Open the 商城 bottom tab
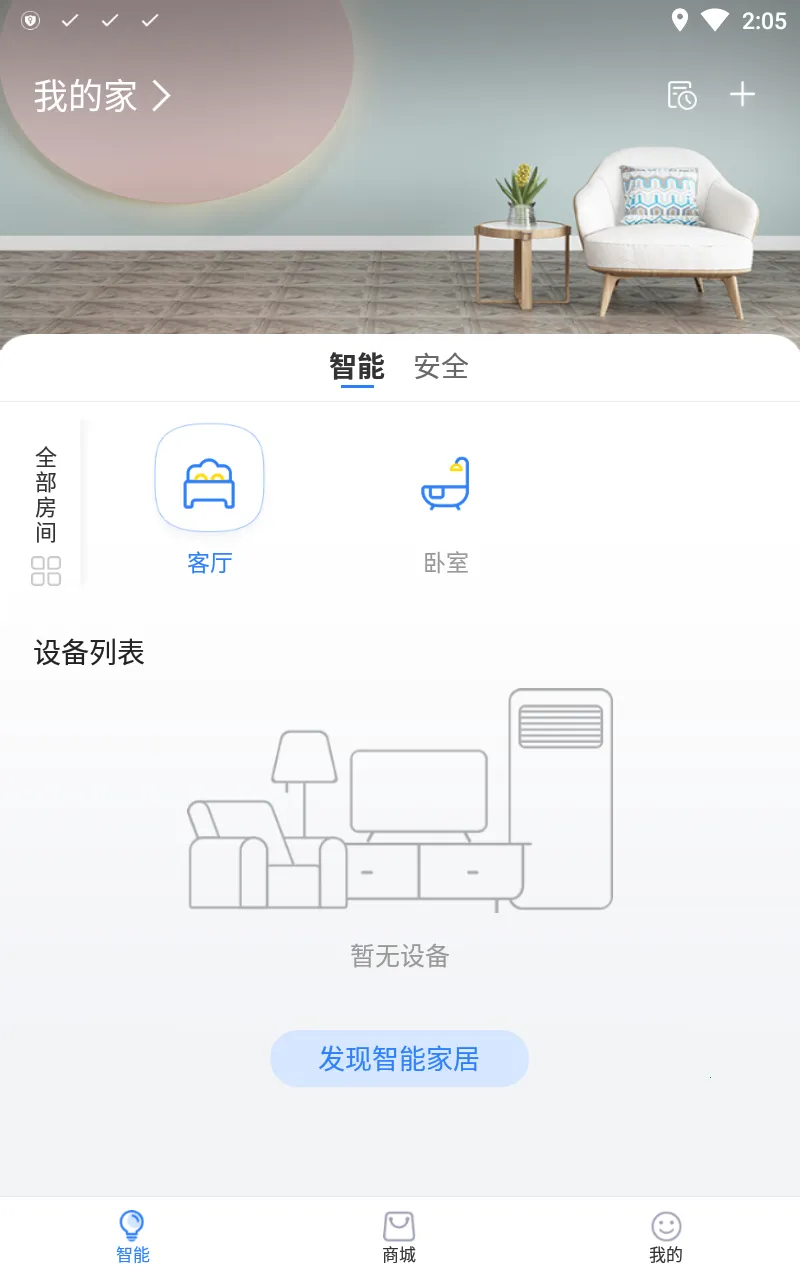 [399, 1237]
